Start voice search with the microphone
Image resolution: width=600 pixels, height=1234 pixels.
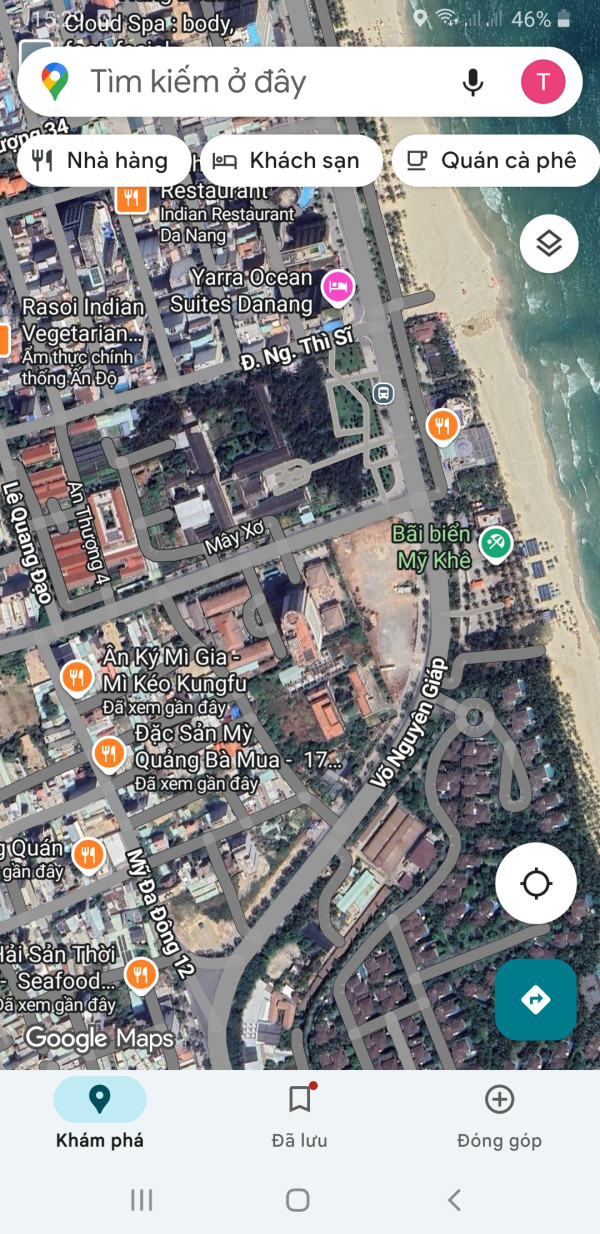(x=473, y=82)
